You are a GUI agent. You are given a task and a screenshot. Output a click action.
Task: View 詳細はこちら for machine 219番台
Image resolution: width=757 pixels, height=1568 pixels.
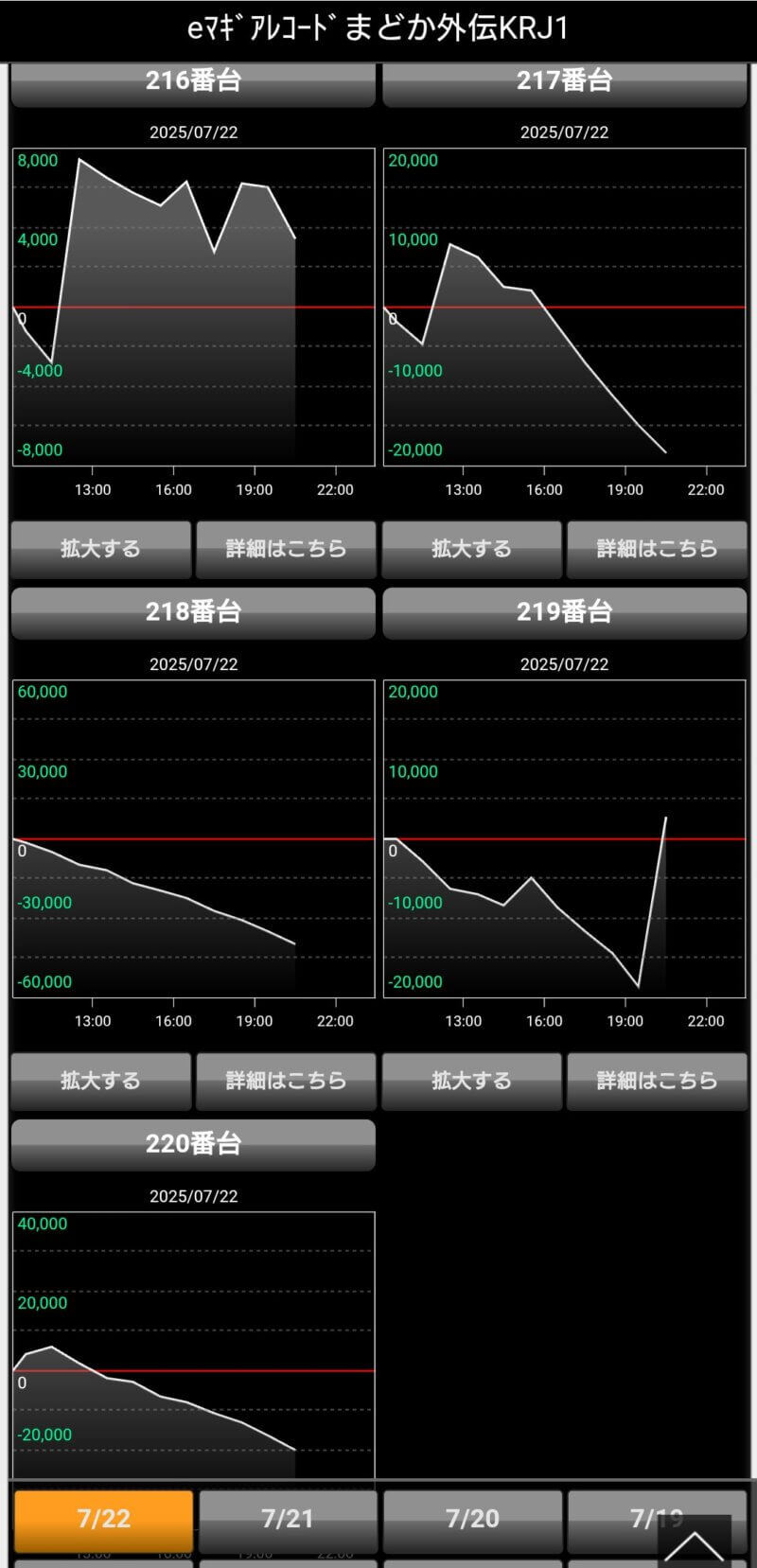[657, 1081]
